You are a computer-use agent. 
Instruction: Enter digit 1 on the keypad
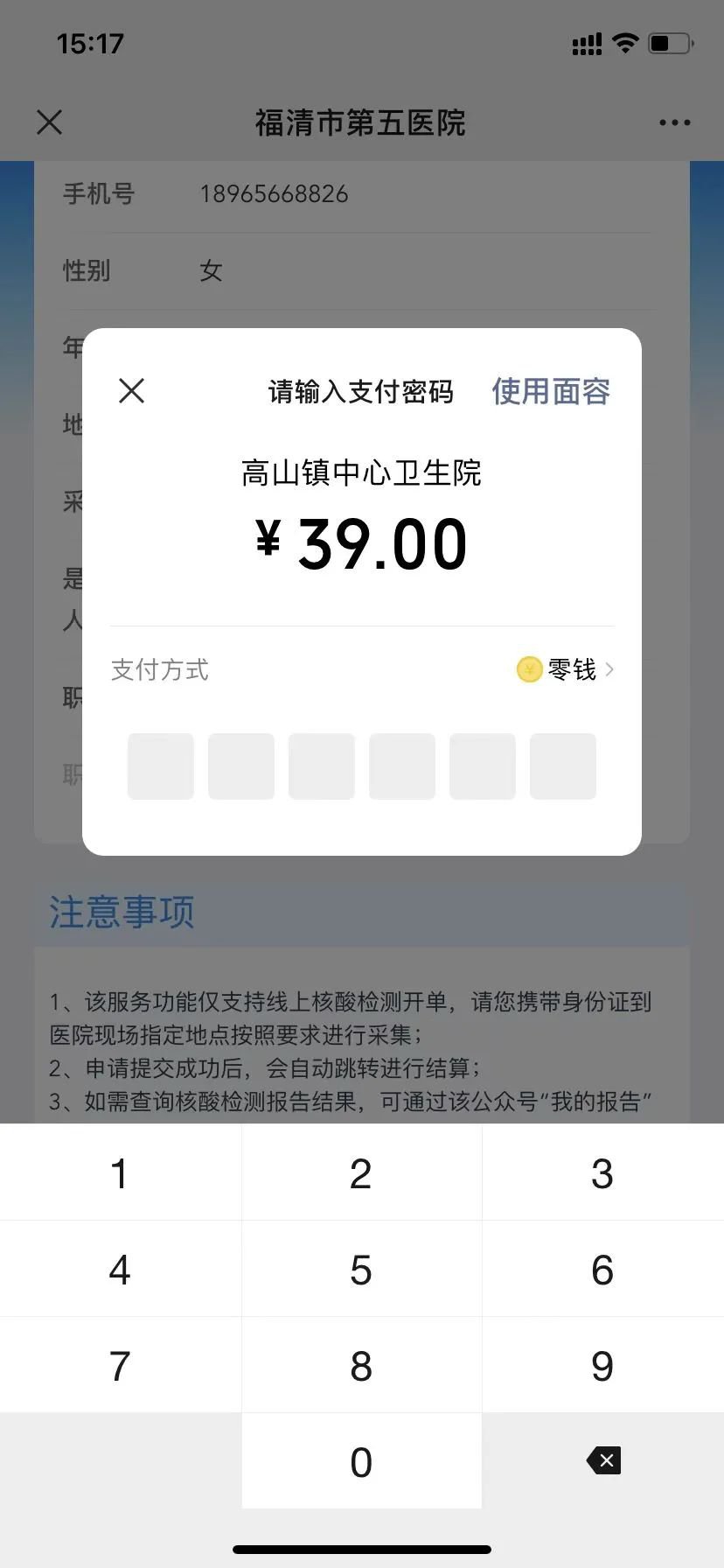(120, 1173)
